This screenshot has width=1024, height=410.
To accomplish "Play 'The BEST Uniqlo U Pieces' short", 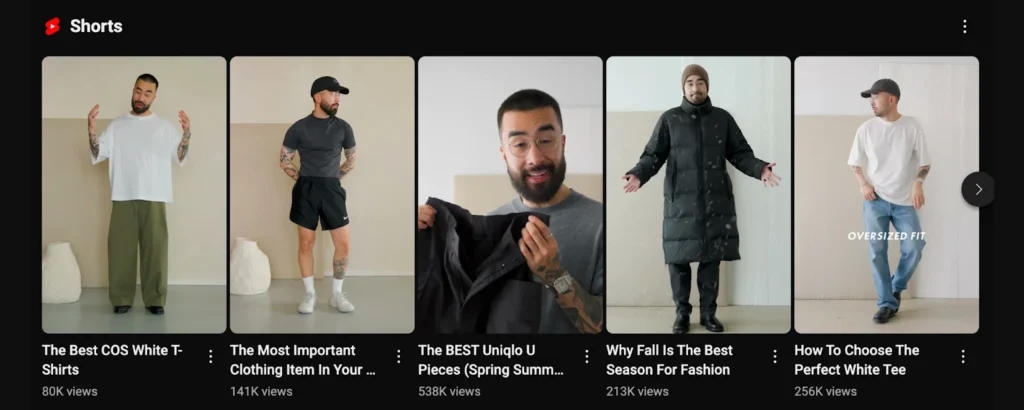I will coord(510,194).
